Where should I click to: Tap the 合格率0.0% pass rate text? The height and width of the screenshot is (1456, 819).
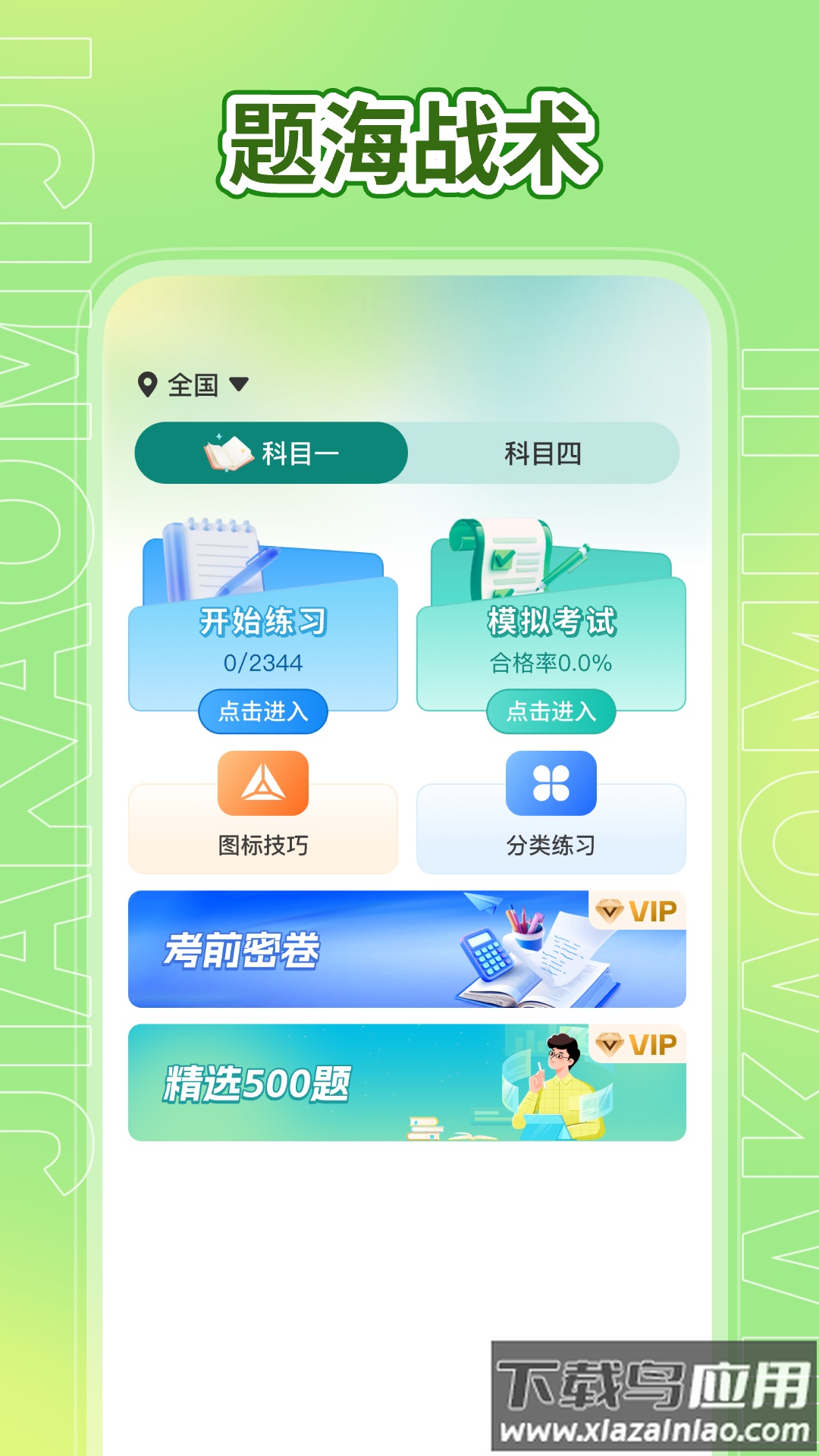point(551,662)
